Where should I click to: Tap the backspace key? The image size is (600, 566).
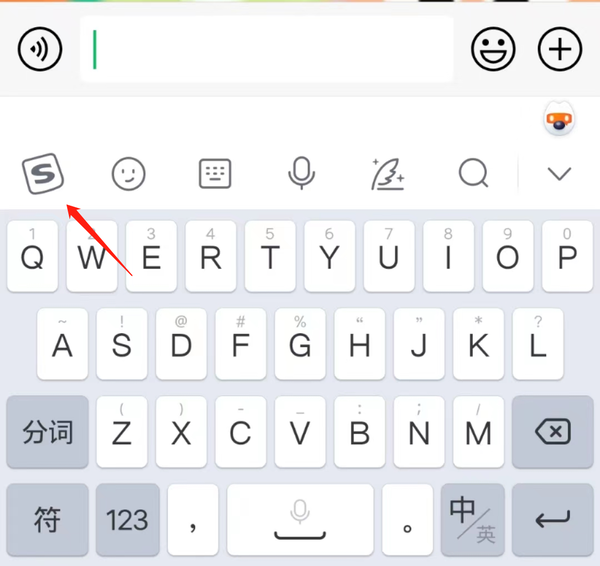[x=552, y=432]
